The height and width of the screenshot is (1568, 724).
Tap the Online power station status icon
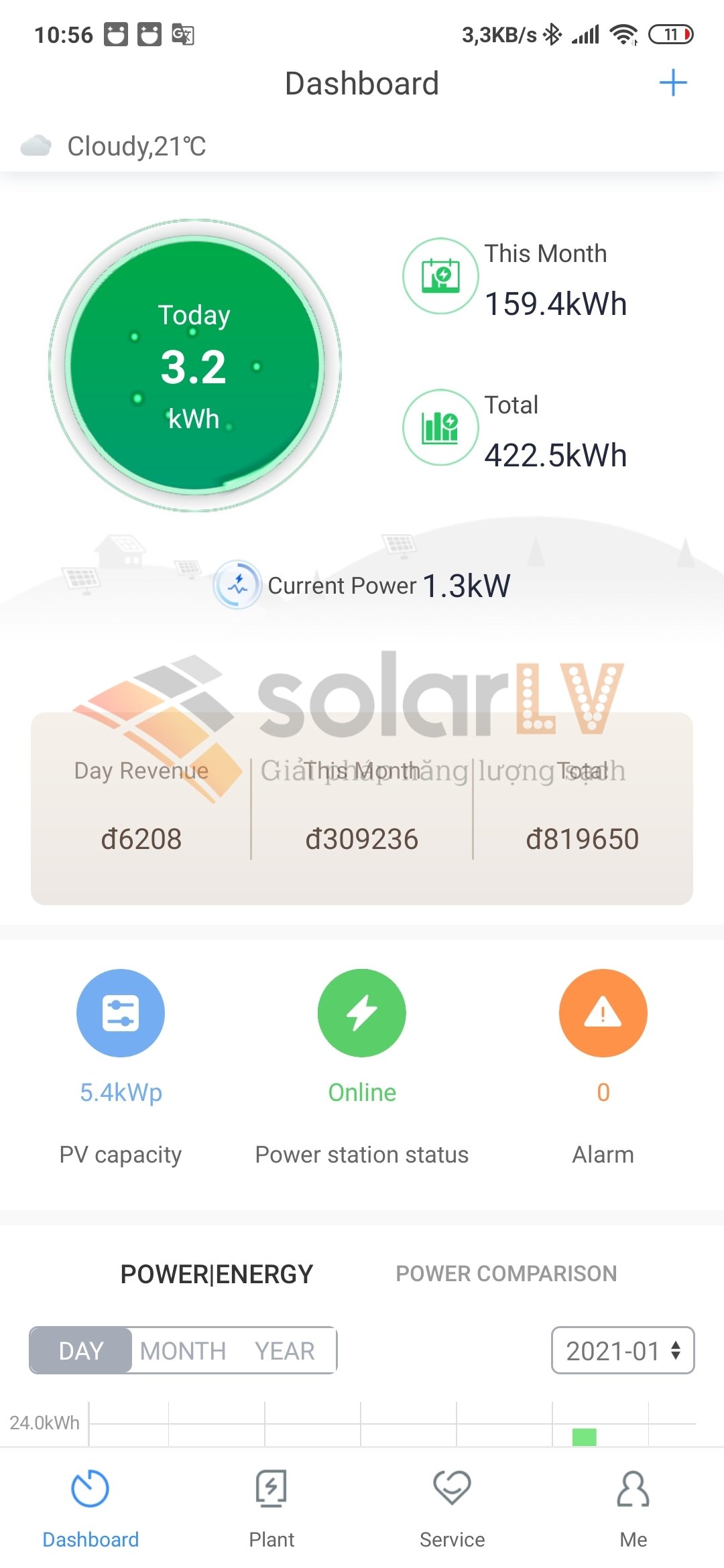(362, 1013)
